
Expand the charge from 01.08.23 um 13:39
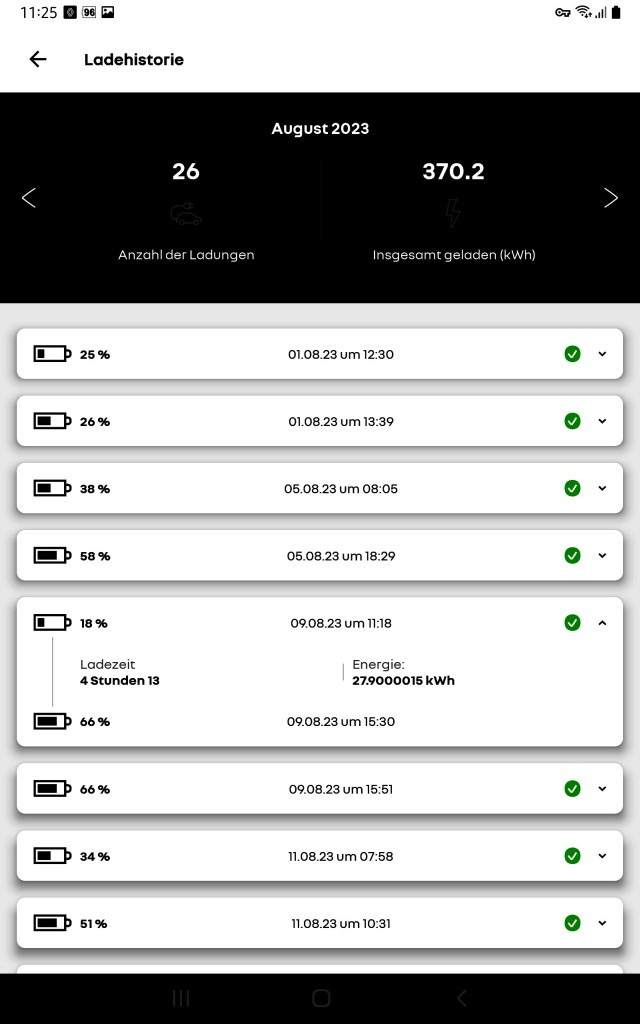tap(602, 421)
